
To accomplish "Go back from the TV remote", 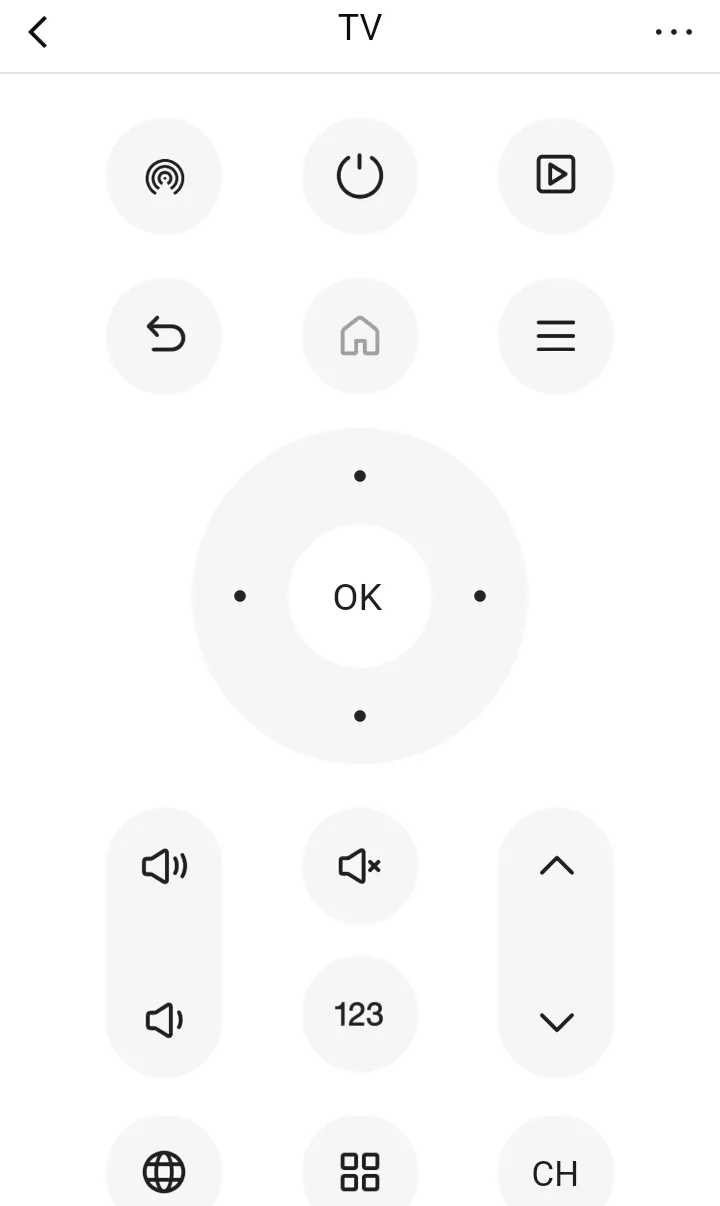I will pos(38,32).
